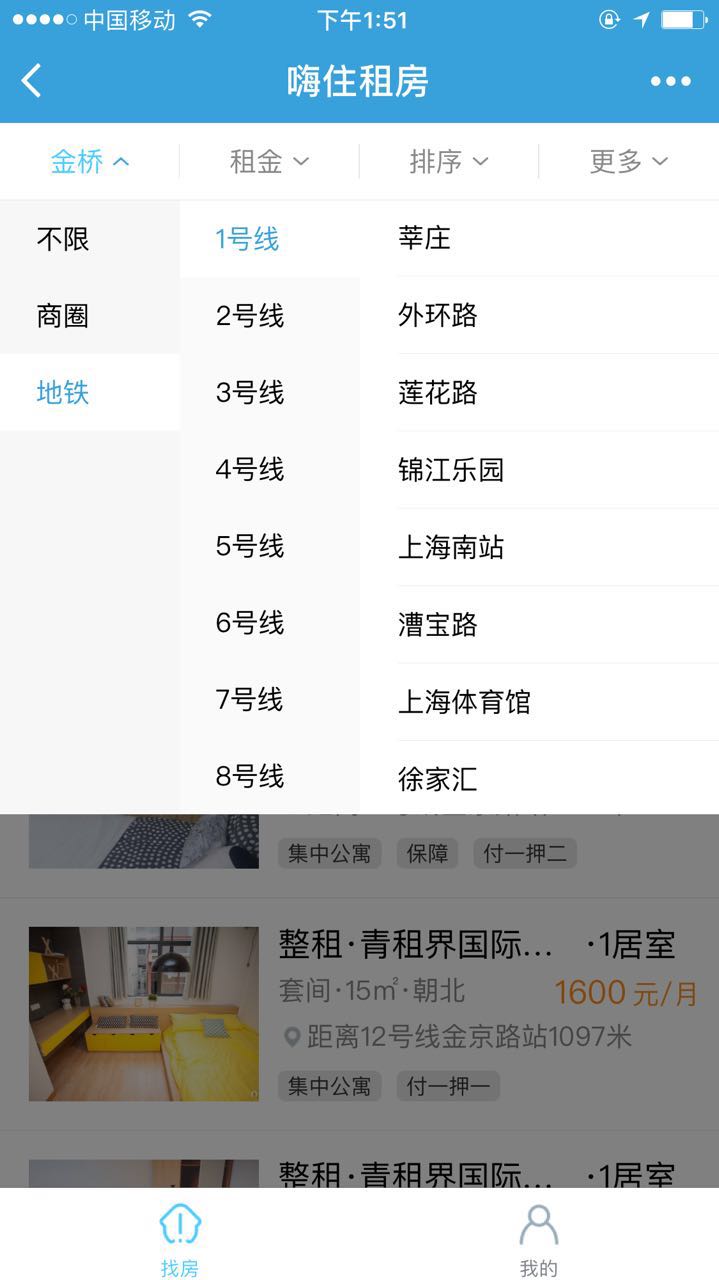
Task: Expand the 租金 rent filter
Action: point(269,161)
